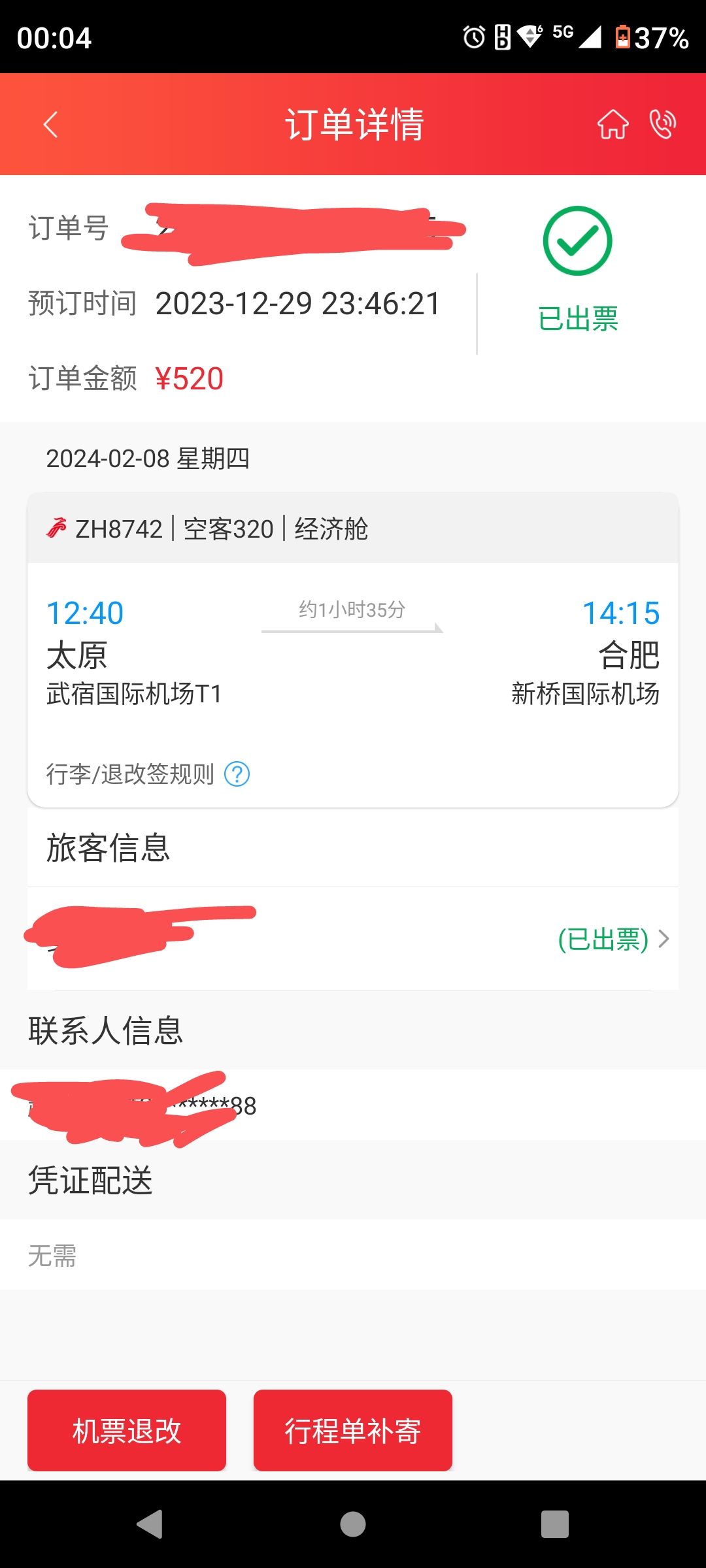Request itinerary via 行程单补寄 button
706x1568 pixels.
click(x=353, y=1431)
